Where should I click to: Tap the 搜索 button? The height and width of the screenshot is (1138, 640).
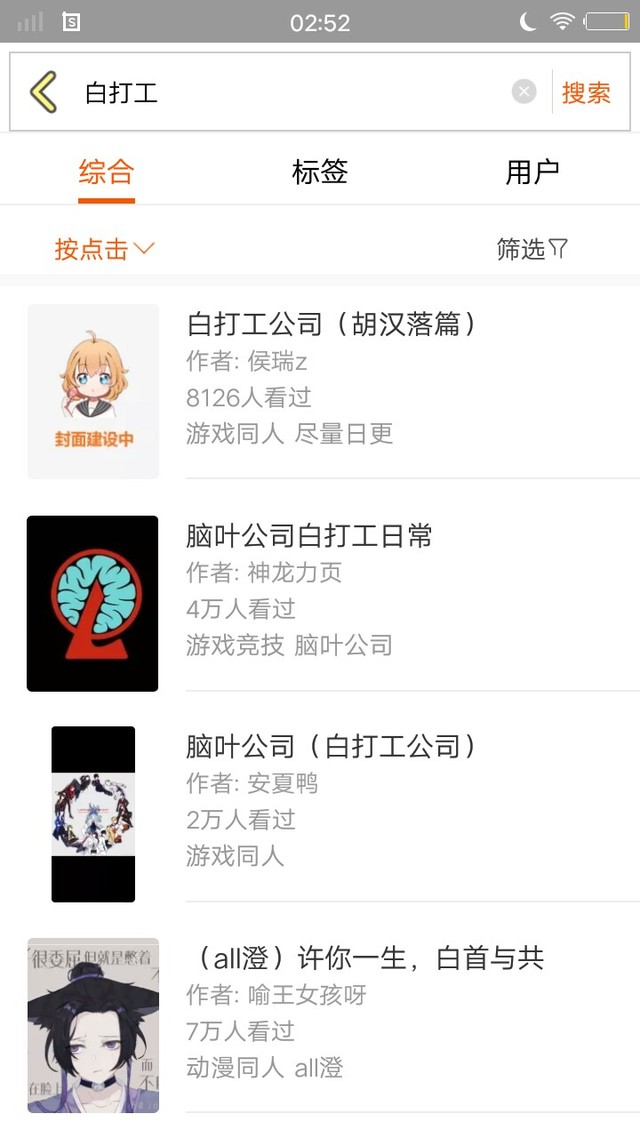point(586,93)
